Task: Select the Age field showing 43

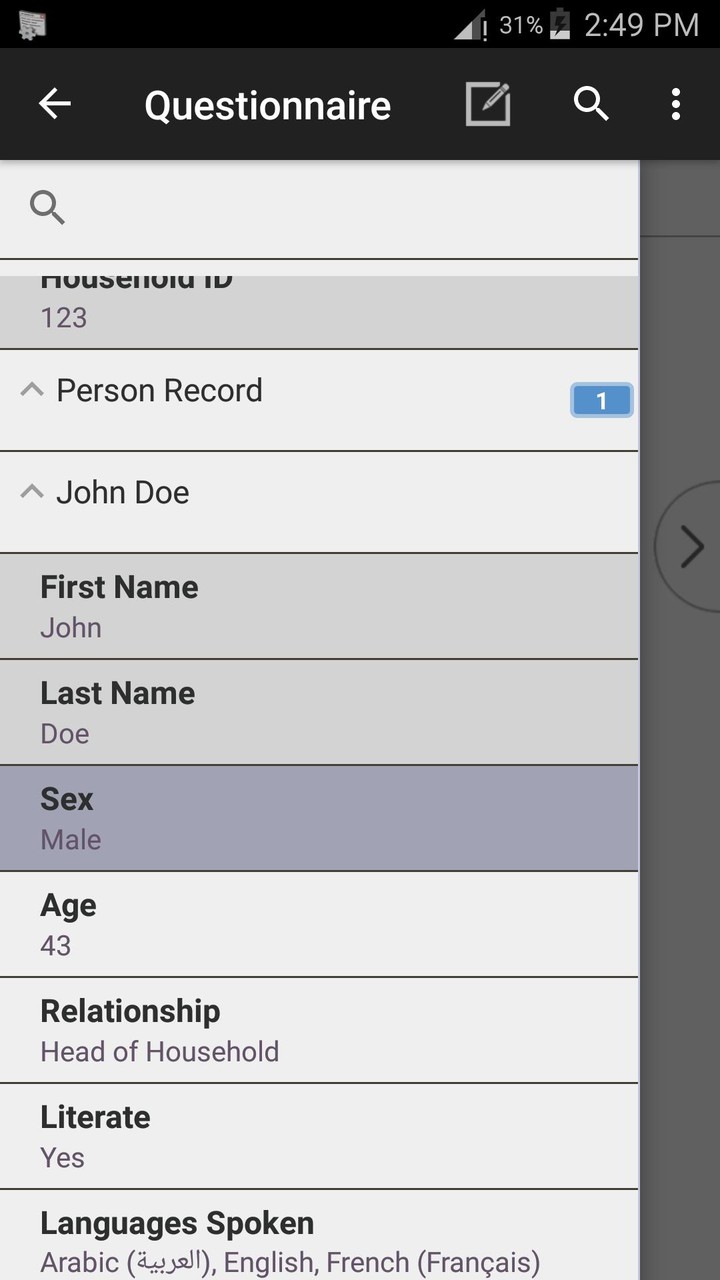Action: pyautogui.click(x=320, y=923)
